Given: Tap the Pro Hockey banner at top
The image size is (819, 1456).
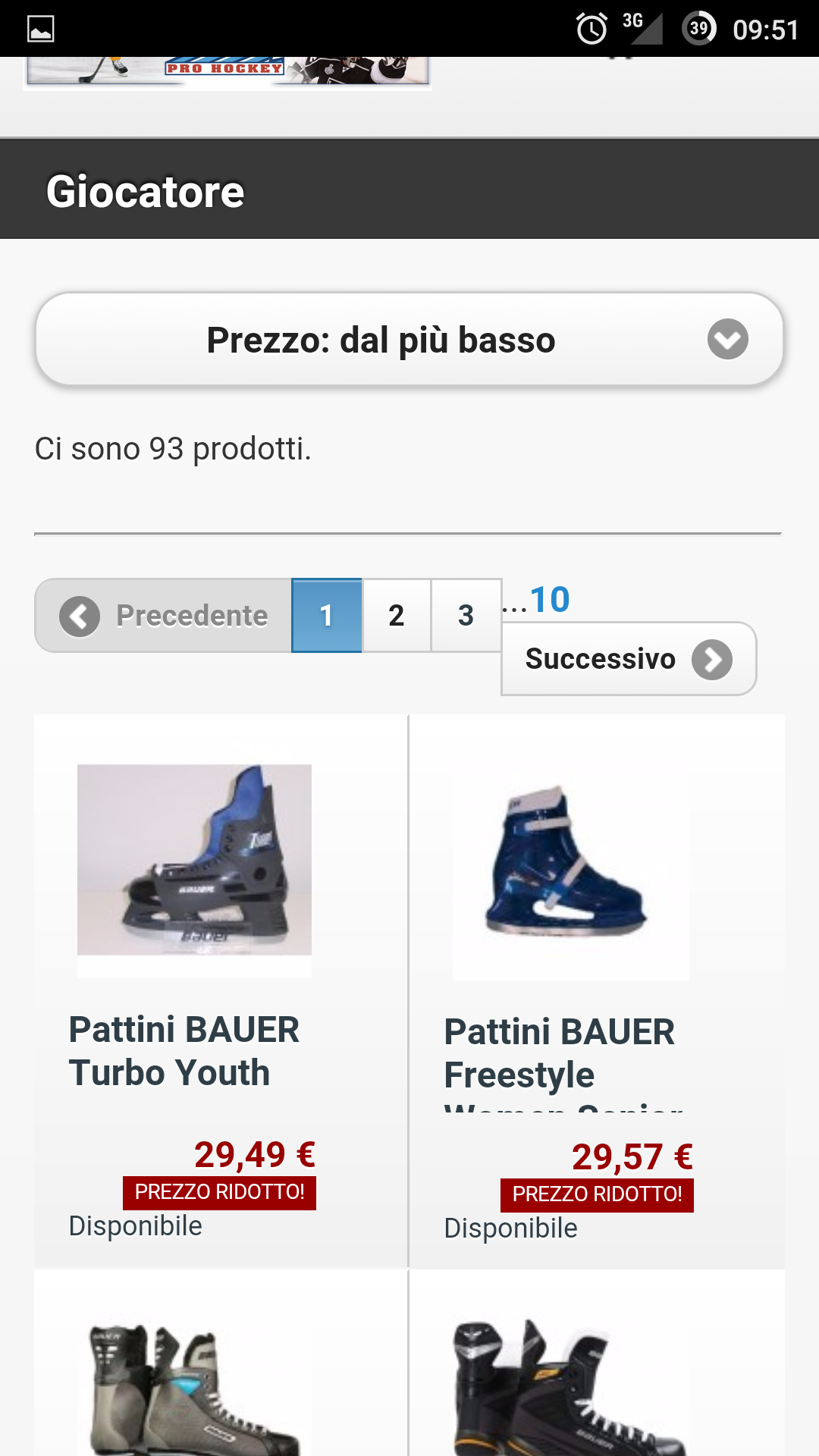Looking at the screenshot, I should tap(227, 70).
